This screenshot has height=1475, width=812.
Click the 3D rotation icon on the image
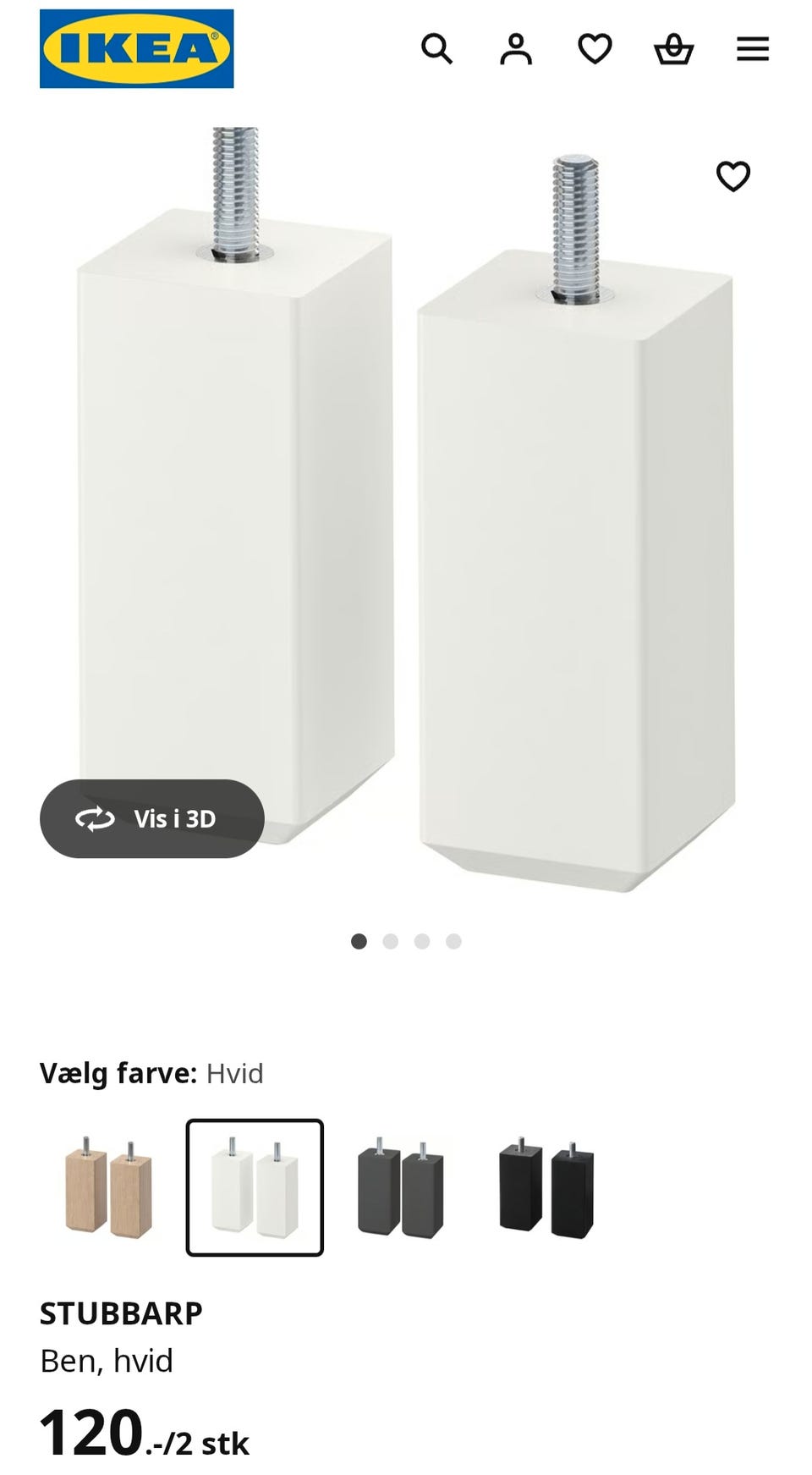pos(96,818)
